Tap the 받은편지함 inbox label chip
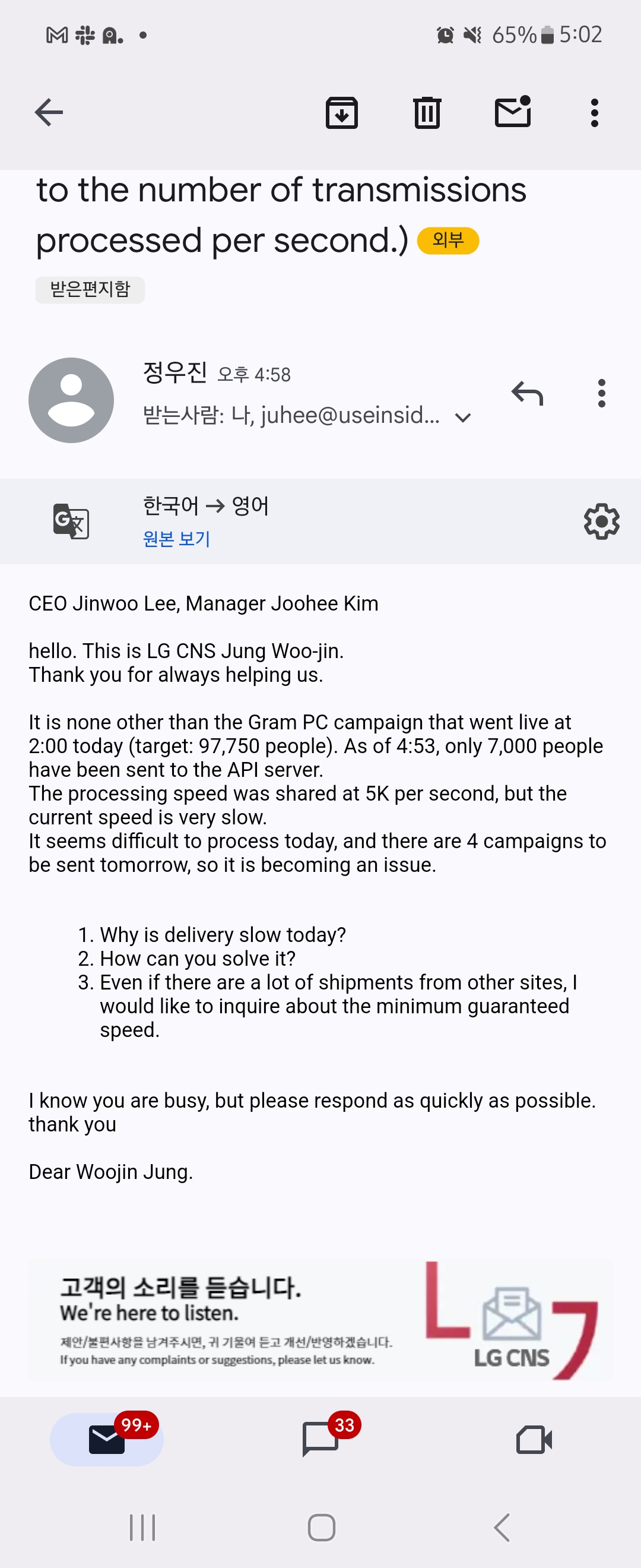The image size is (641, 1568). pos(90,289)
